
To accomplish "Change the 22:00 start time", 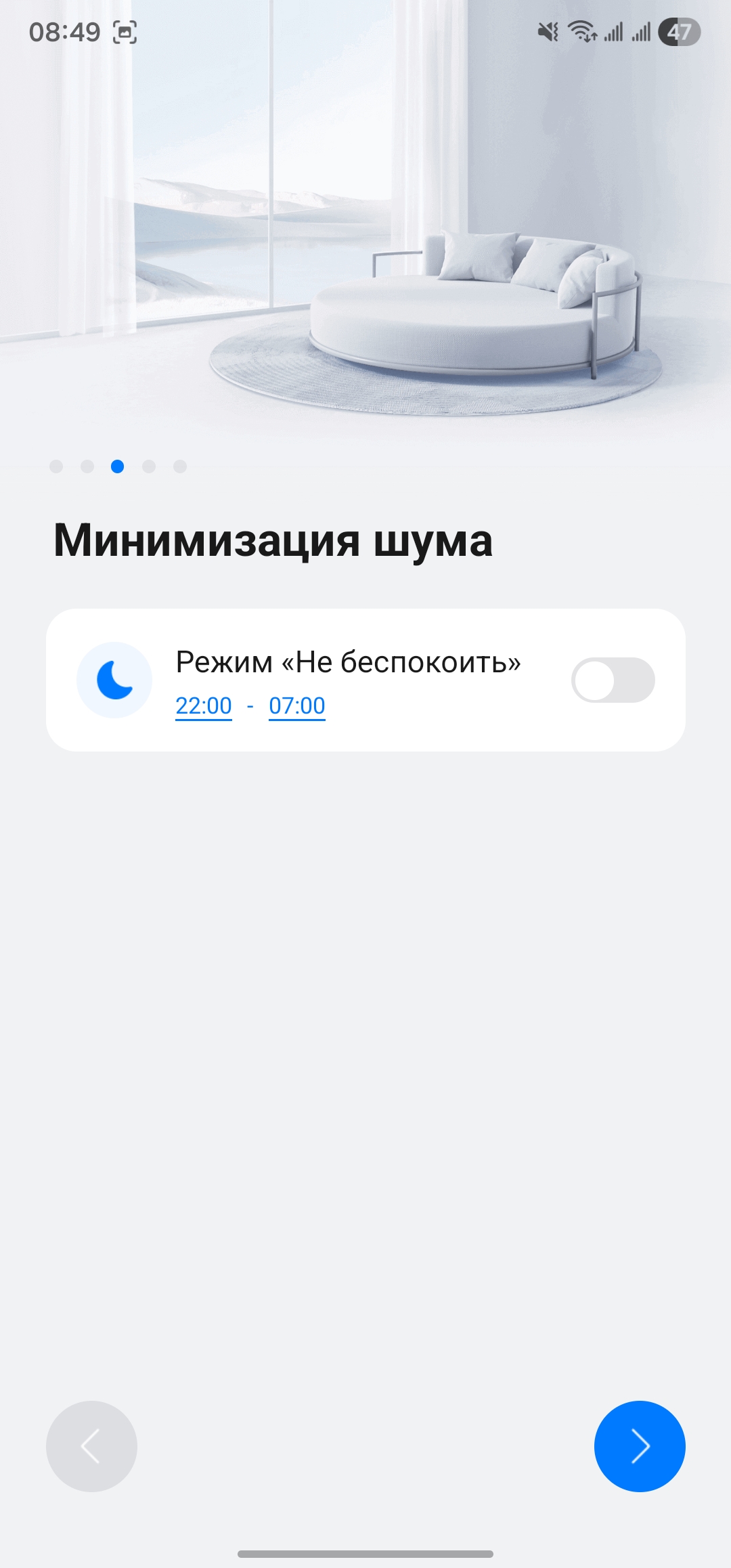I will pyautogui.click(x=204, y=705).
